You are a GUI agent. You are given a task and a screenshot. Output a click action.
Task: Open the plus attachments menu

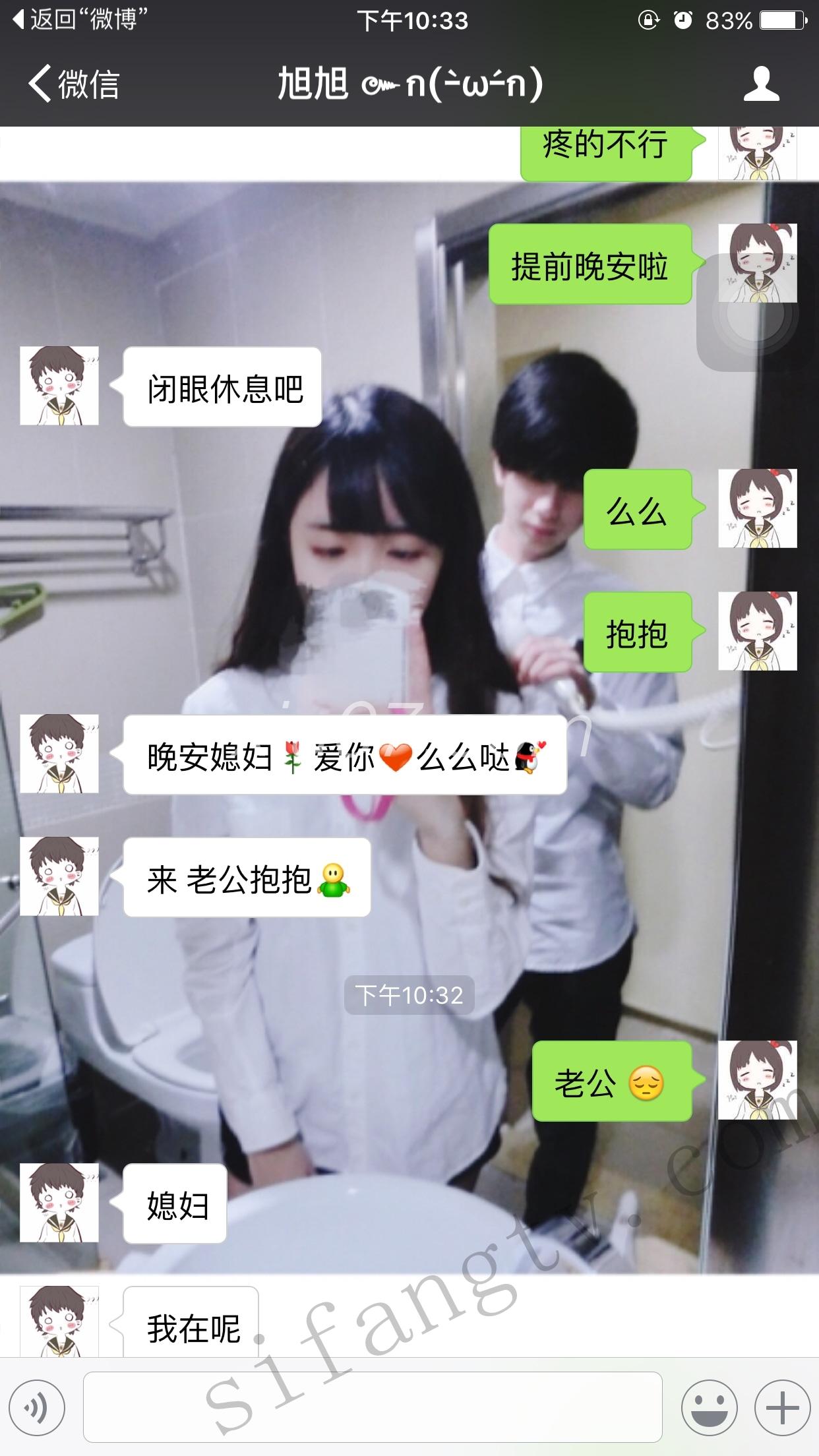pos(782,1407)
